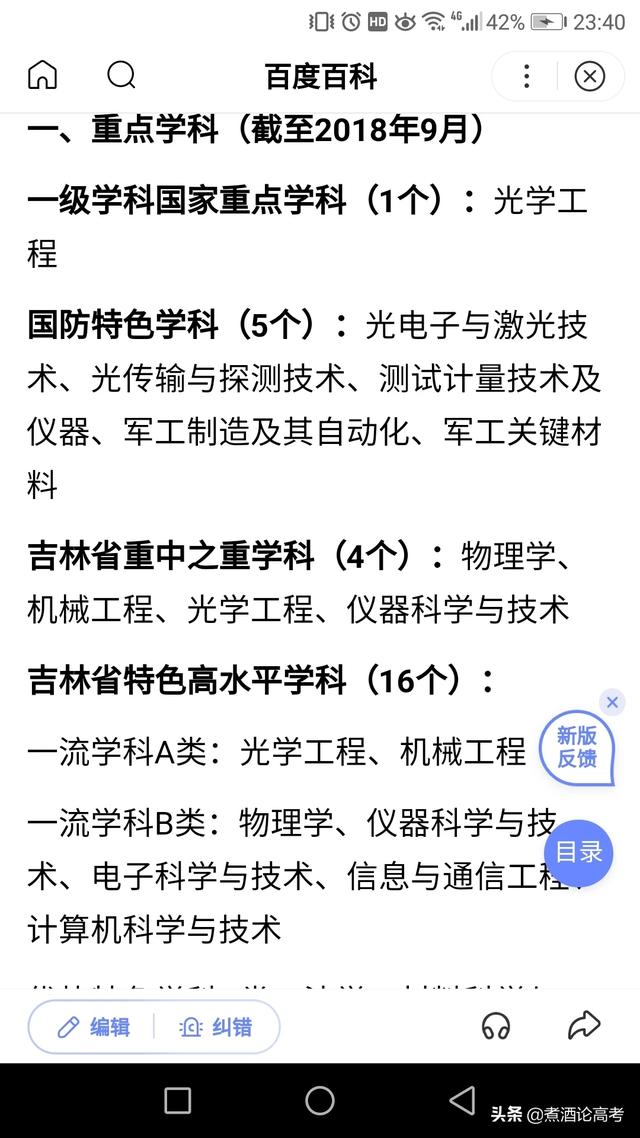Tap 编辑 to edit this entry
The height and width of the screenshot is (1138, 640).
pos(94,1026)
